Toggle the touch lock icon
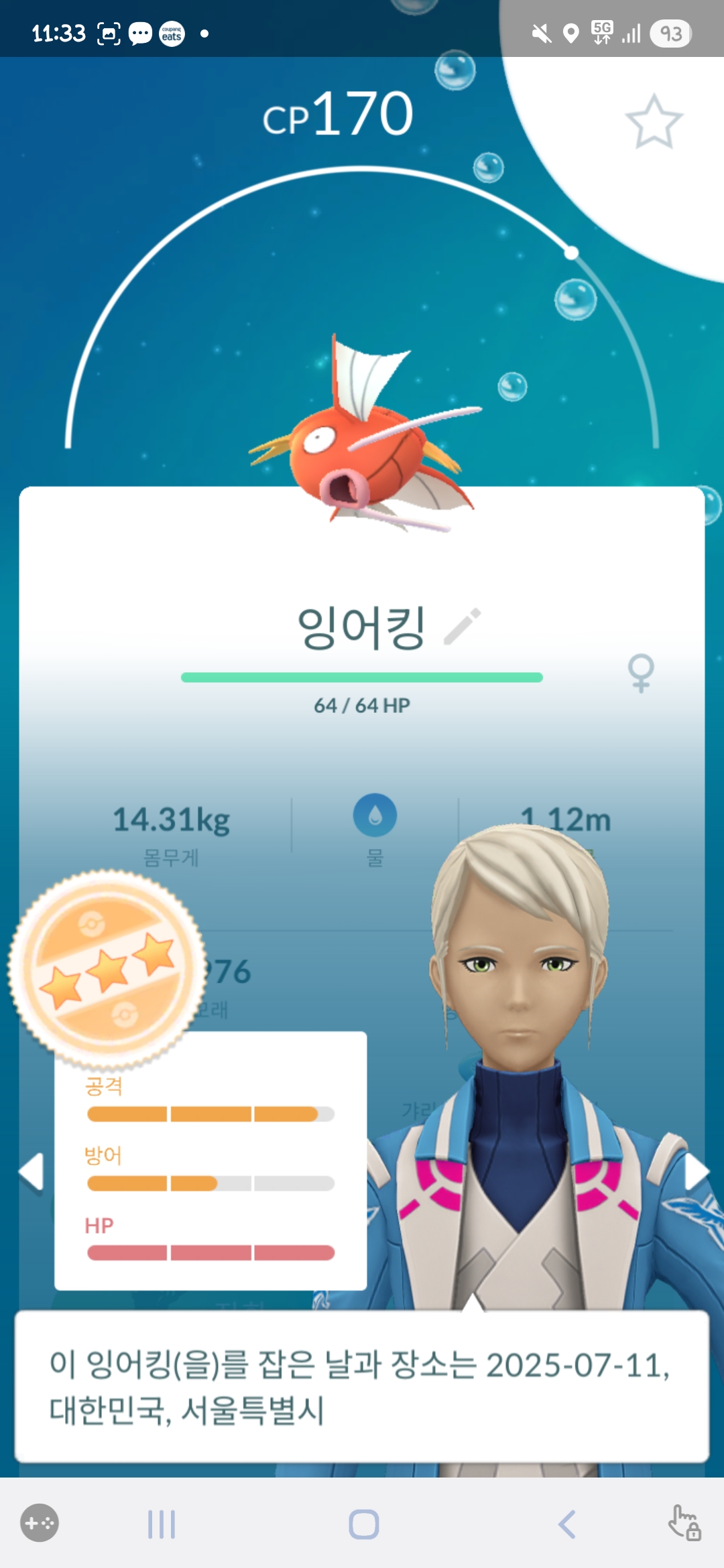 (685, 1523)
